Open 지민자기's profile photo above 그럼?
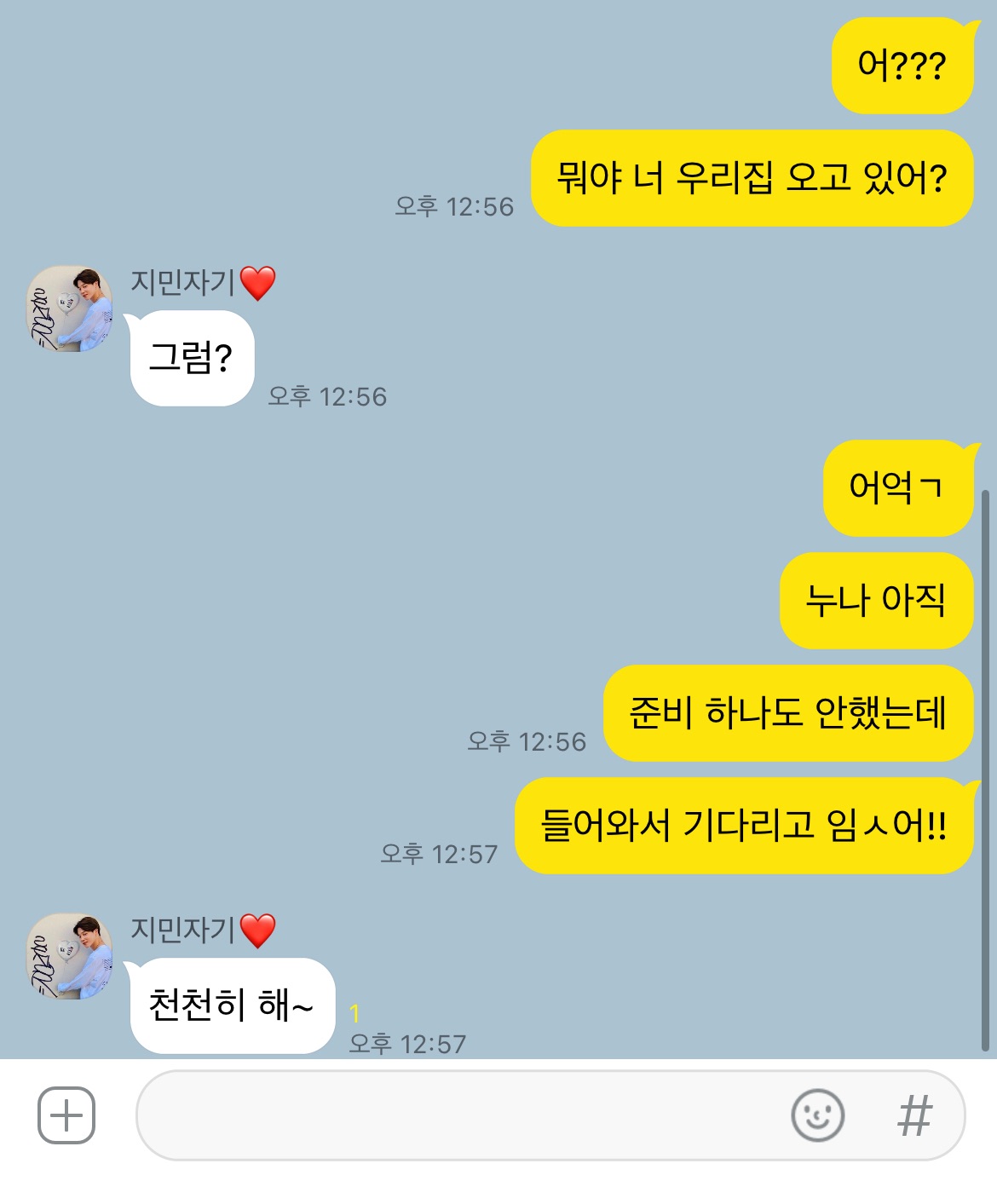Screen dimensions: 997x1204 69,308
